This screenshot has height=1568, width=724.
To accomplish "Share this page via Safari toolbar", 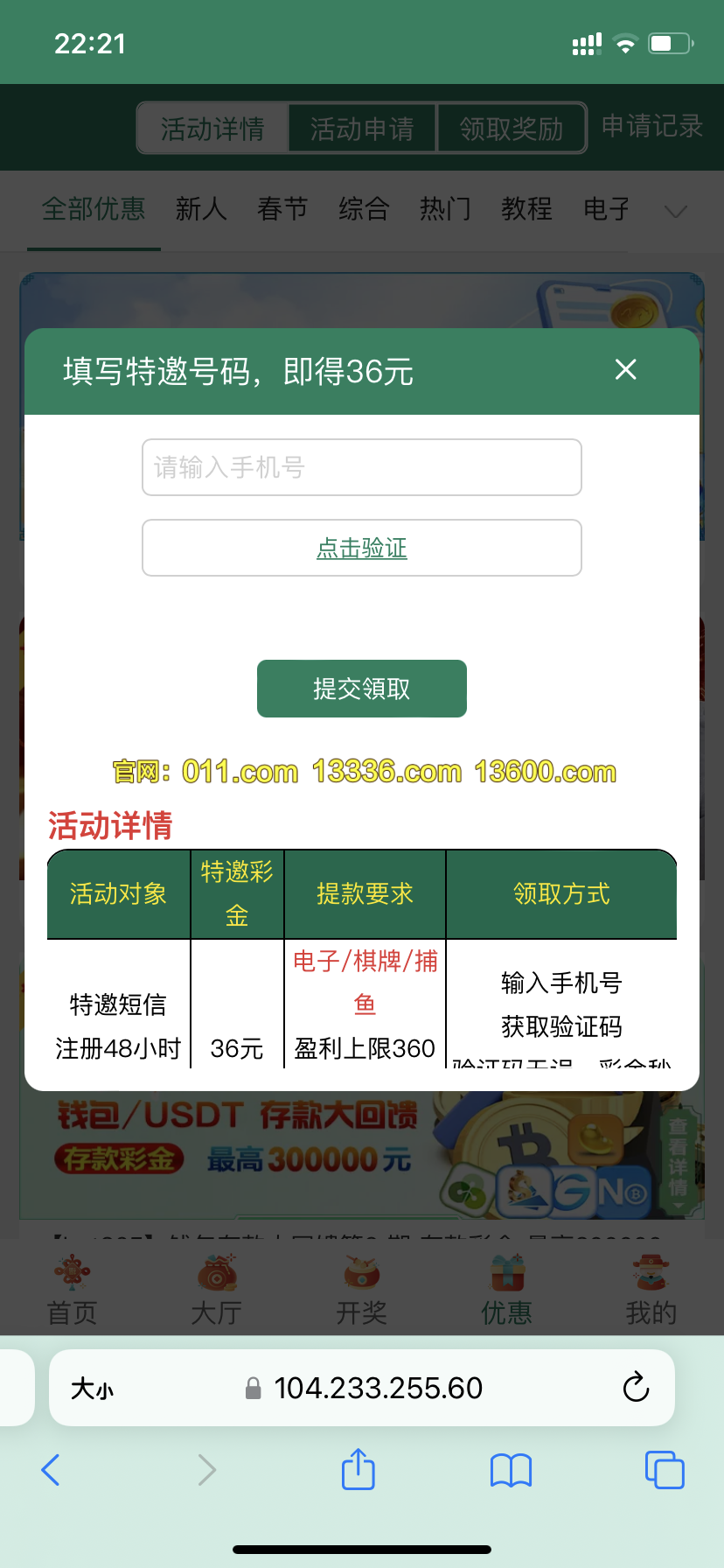I will [358, 1469].
